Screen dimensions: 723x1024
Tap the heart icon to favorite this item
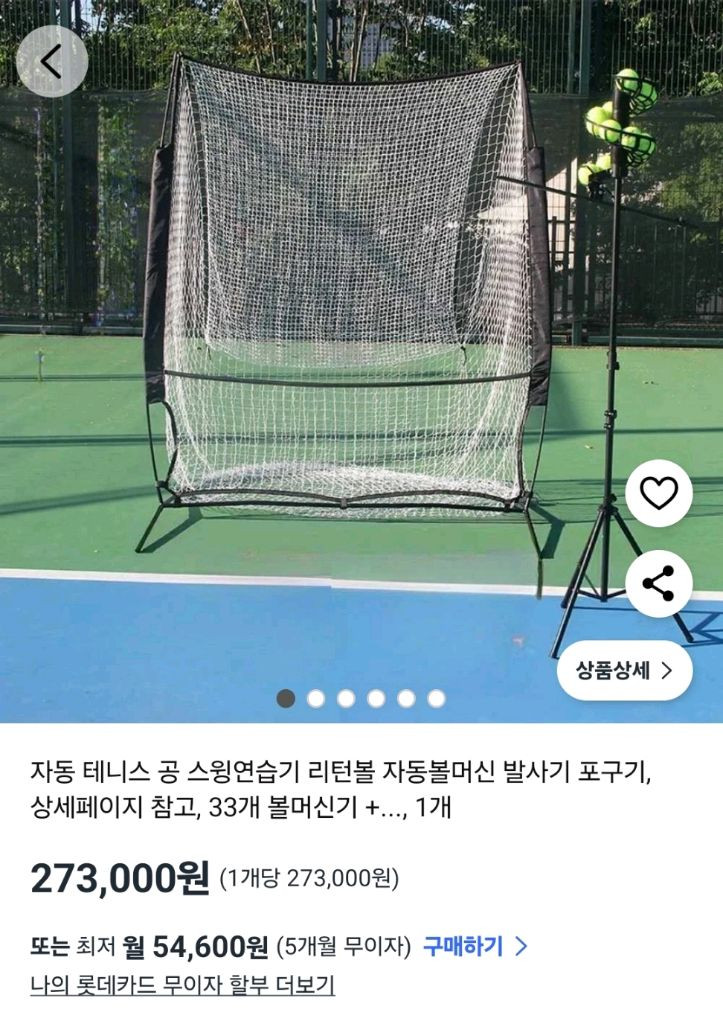click(x=659, y=492)
